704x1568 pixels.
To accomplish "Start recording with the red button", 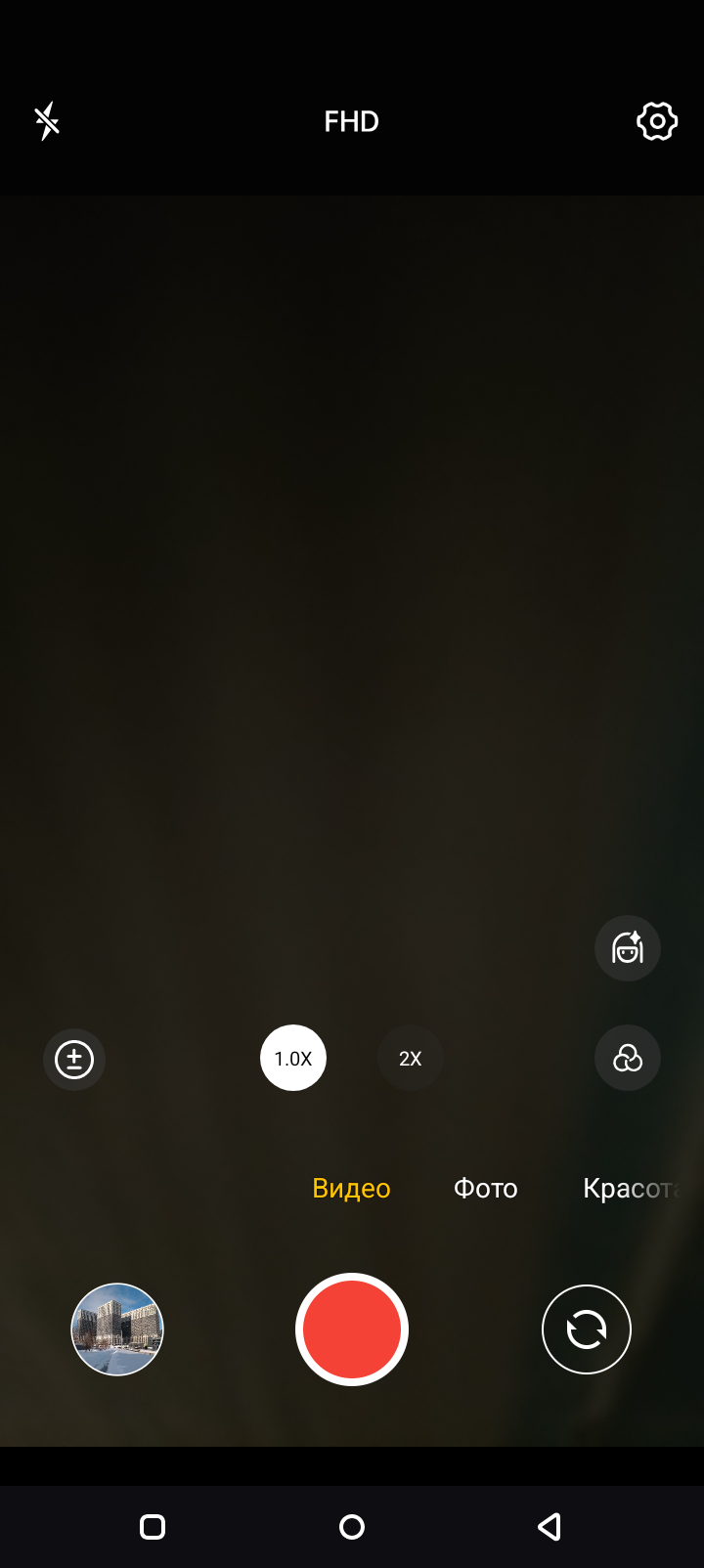I will pyautogui.click(x=352, y=1329).
